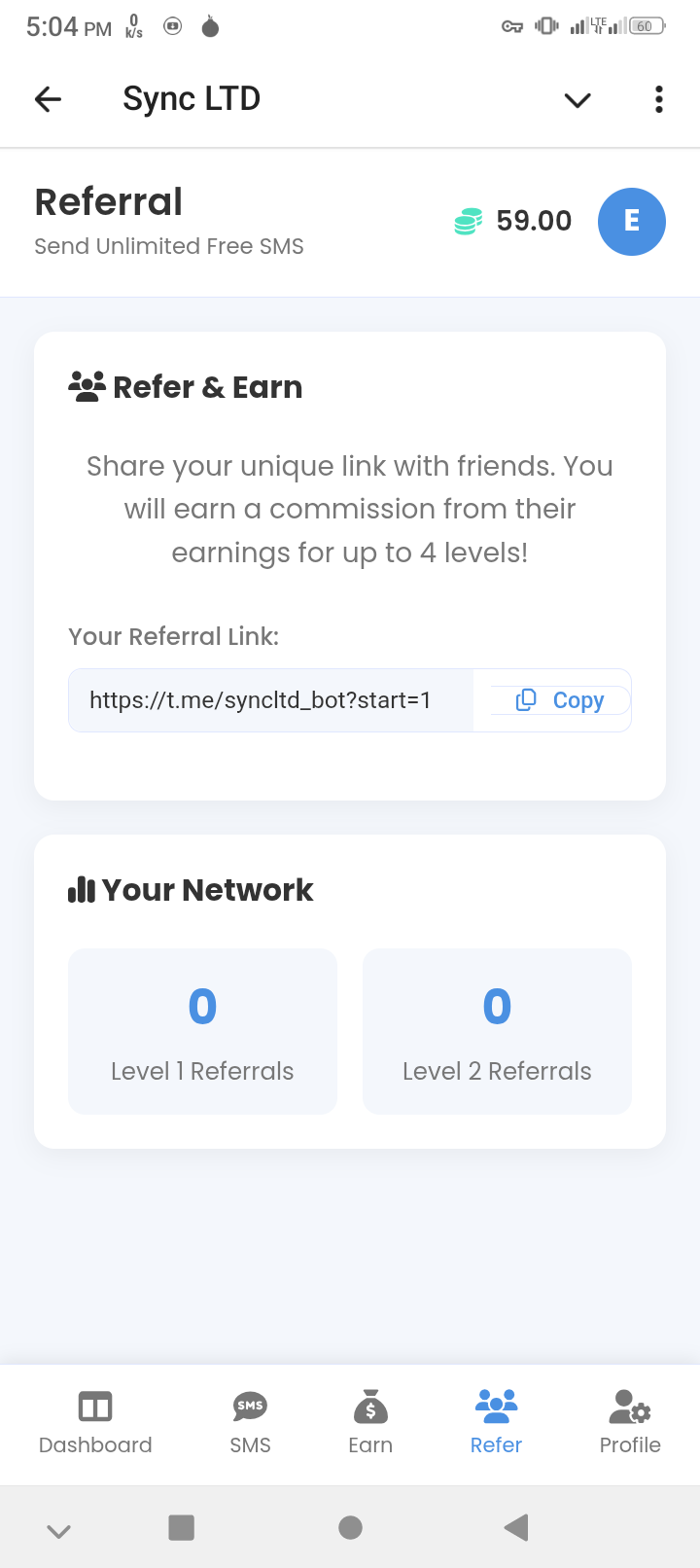Open the SMS tab
Viewport: 700px width, 1568px height.
(250, 1421)
